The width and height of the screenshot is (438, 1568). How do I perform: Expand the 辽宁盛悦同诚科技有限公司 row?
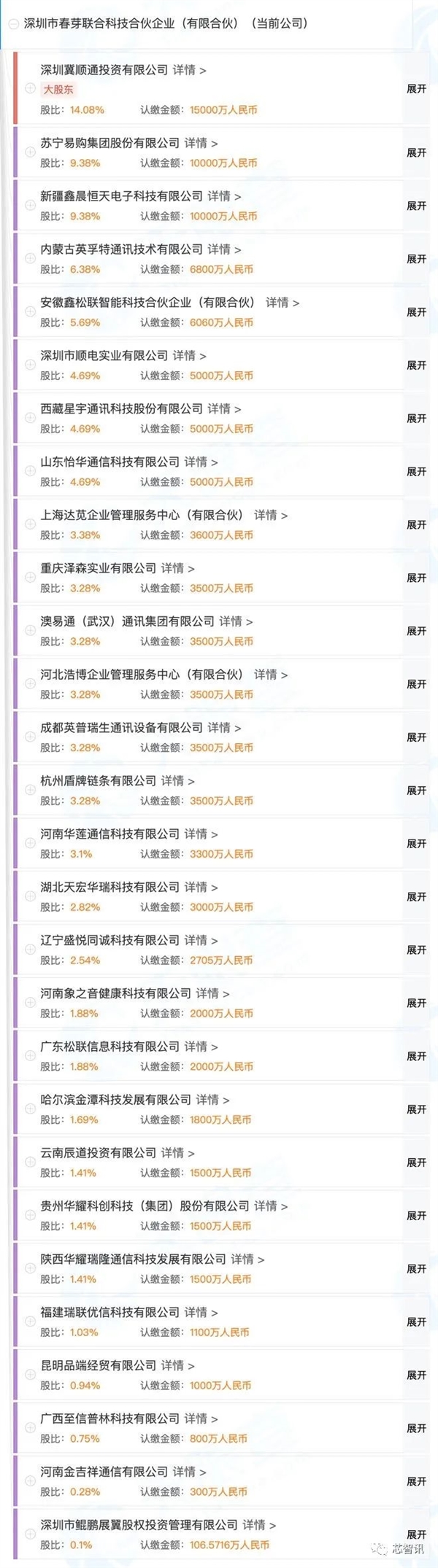416,950
